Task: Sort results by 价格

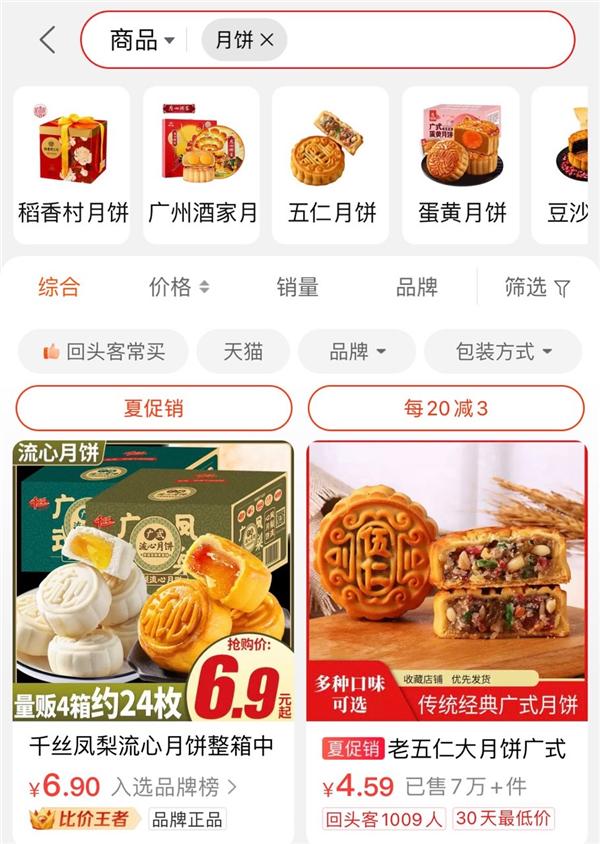Action: pos(179,288)
